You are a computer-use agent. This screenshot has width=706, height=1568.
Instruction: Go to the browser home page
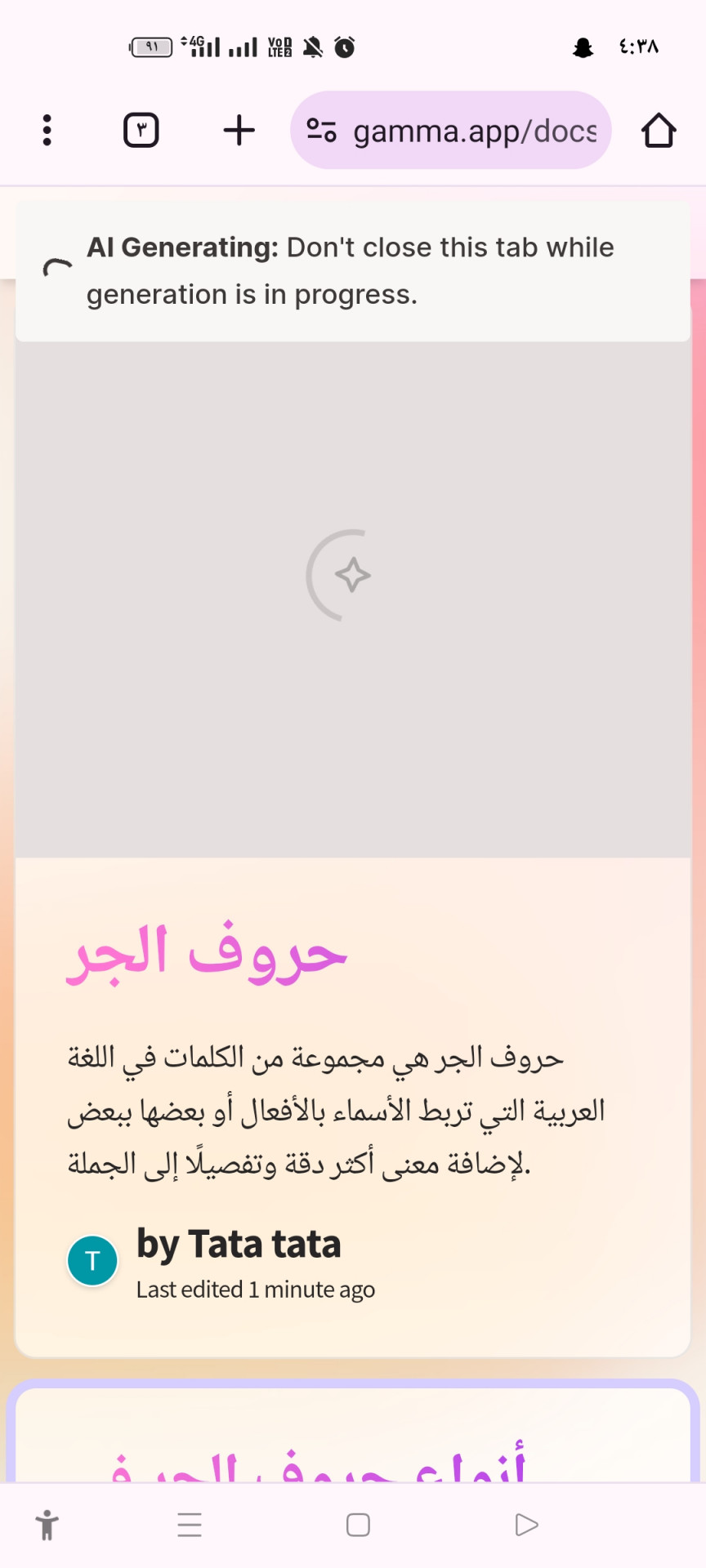(x=658, y=131)
